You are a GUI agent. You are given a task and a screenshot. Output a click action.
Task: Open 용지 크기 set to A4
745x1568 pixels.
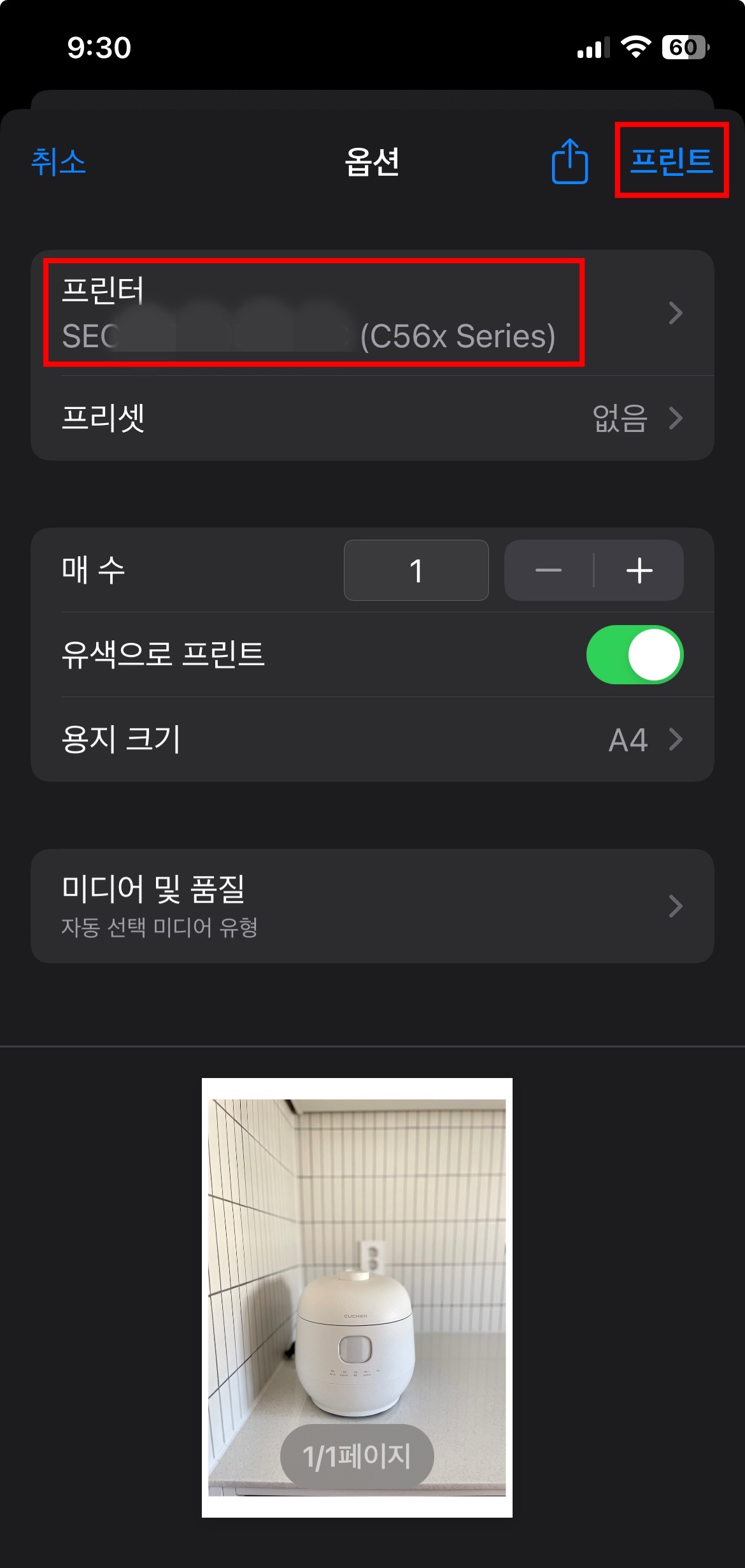[x=372, y=739]
